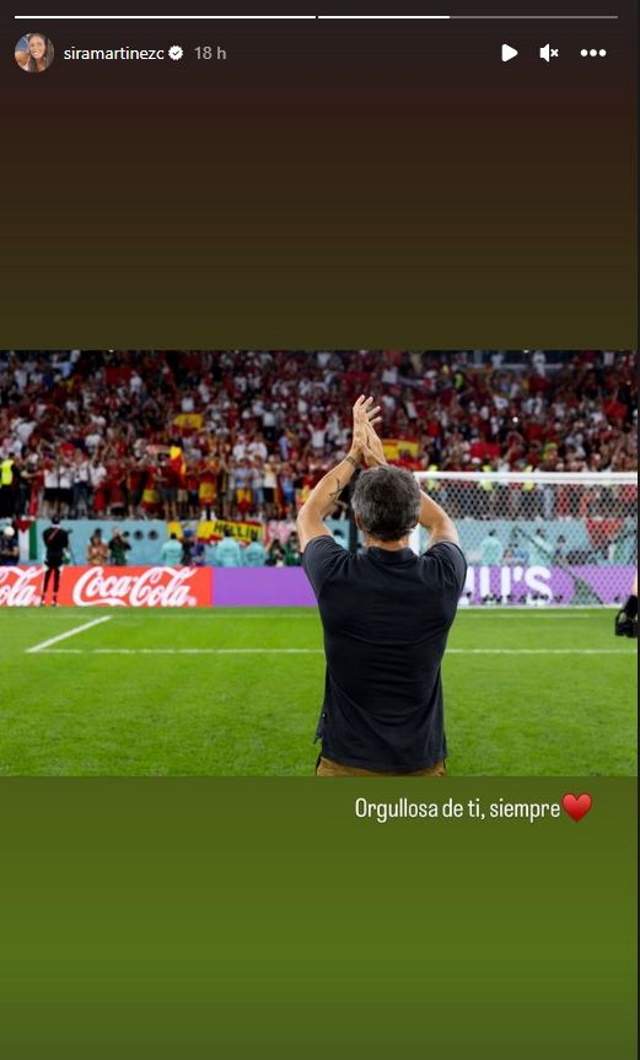Open siramartinezc's profile picture
Viewport: 640px width, 1060px height.
coord(34,53)
